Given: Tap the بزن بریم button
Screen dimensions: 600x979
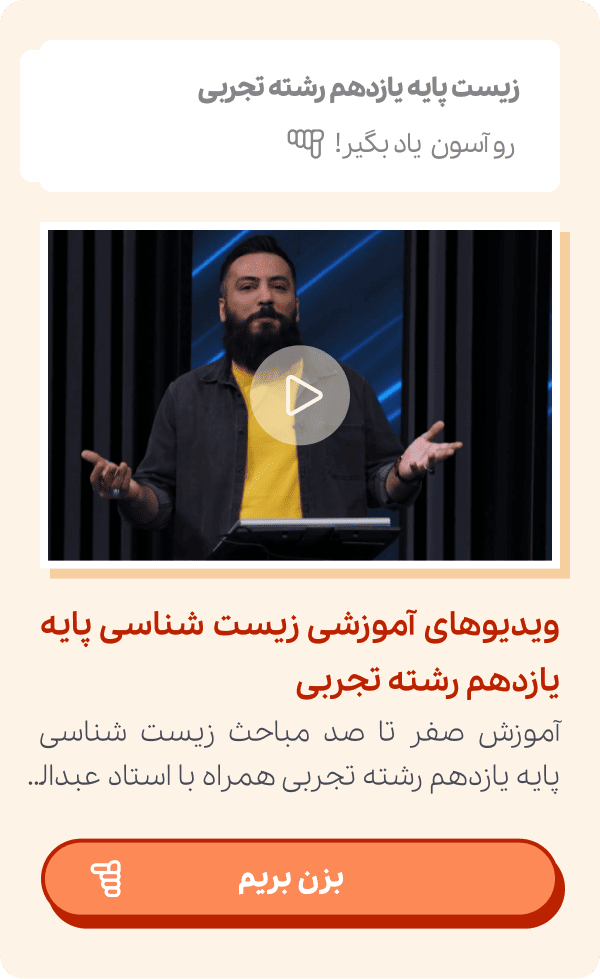Looking at the screenshot, I should 298,879.
